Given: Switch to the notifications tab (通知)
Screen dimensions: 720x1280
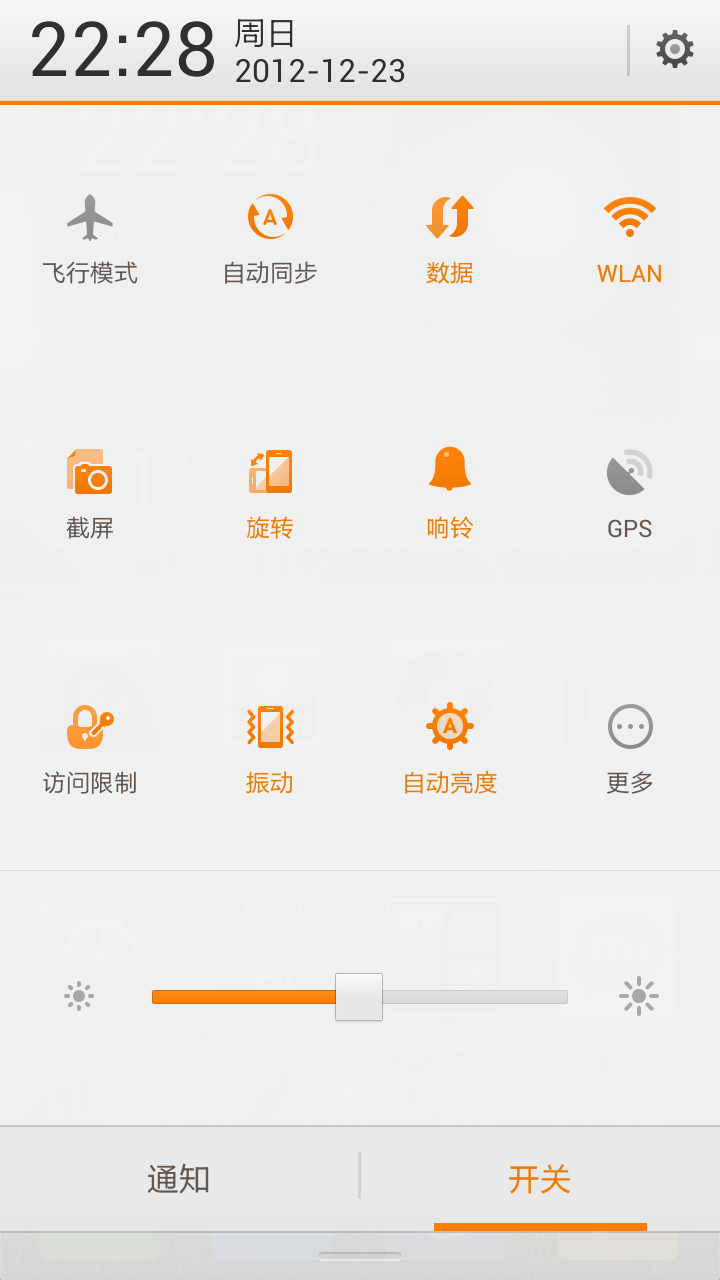Looking at the screenshot, I should tap(179, 1180).
